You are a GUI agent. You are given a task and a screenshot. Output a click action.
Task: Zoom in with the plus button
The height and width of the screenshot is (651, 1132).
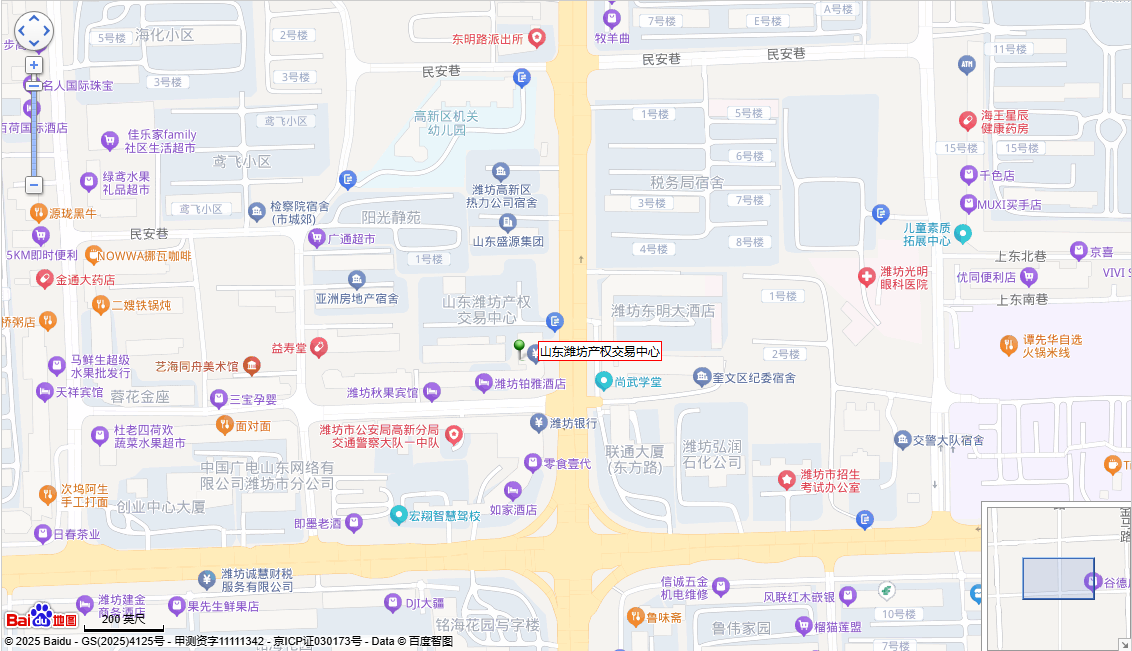tap(33, 65)
